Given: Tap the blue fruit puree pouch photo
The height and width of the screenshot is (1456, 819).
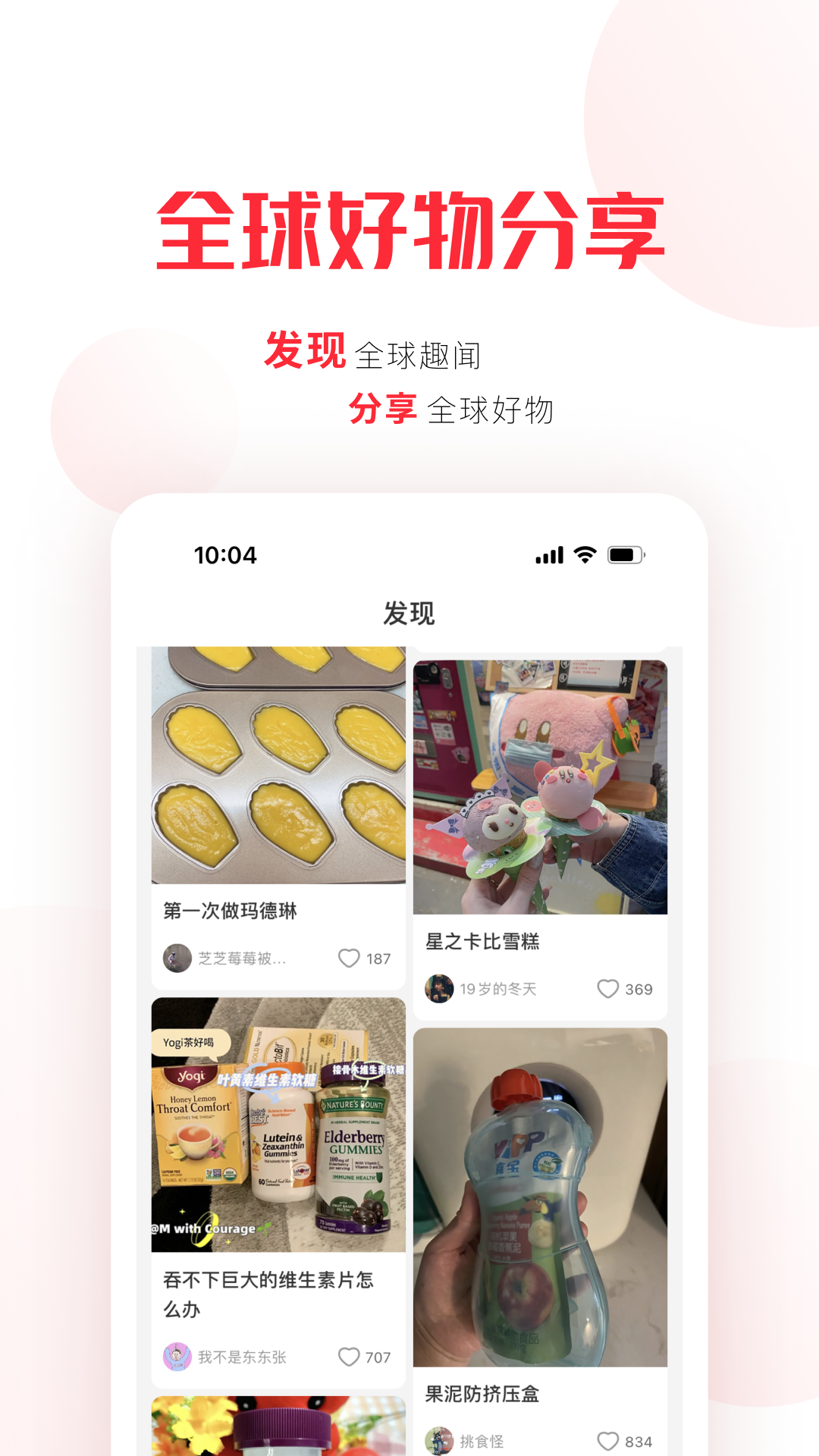Looking at the screenshot, I should pyautogui.click(x=540, y=1198).
